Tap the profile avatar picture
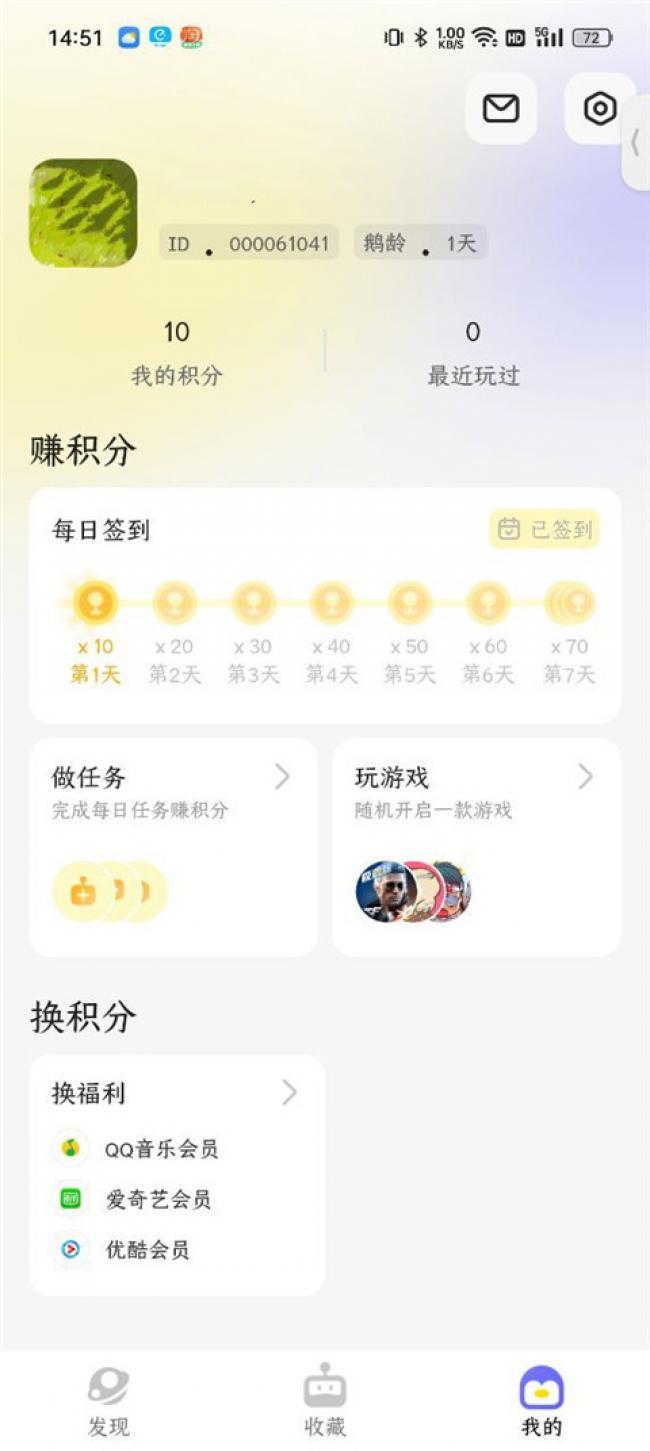650x1451 pixels. pyautogui.click(x=83, y=213)
